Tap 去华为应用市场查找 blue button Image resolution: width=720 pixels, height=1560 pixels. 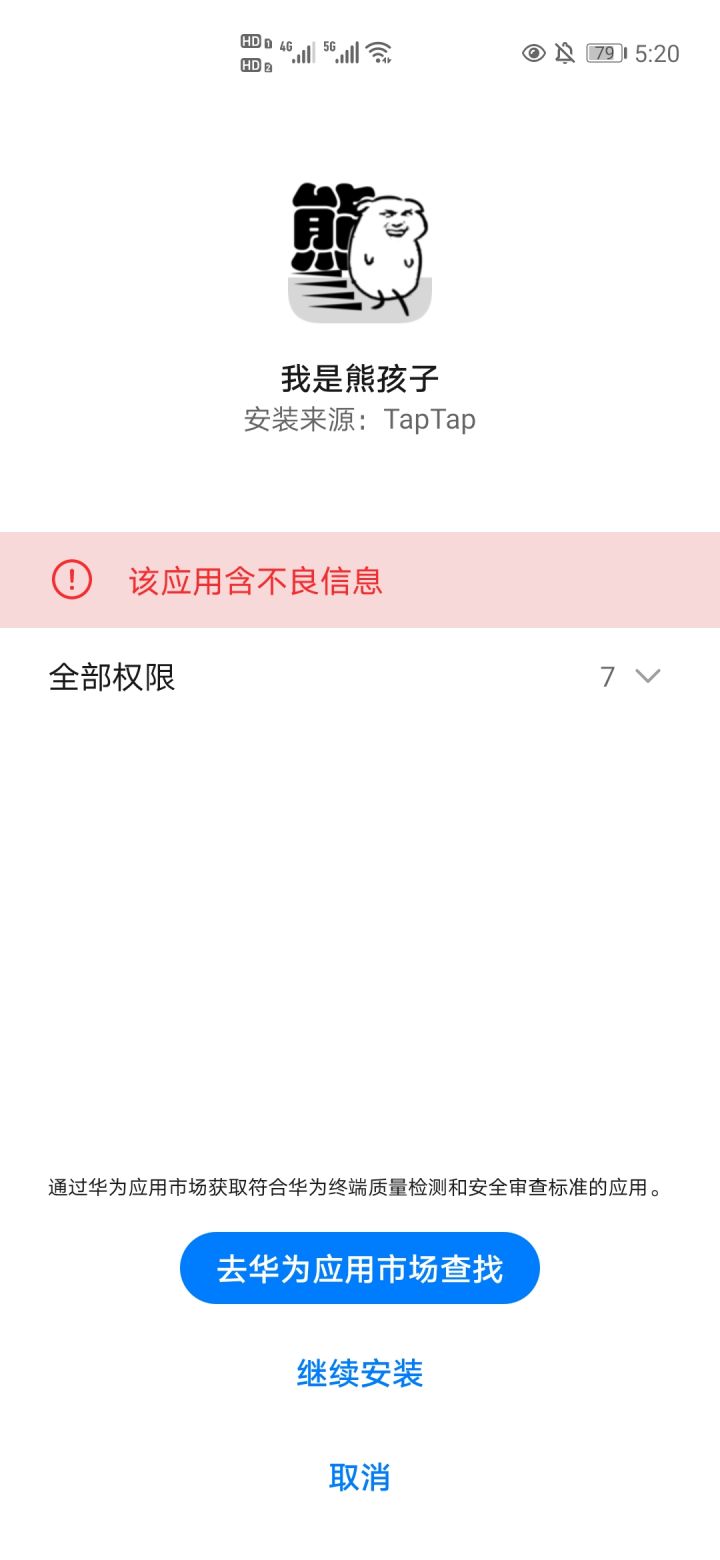(x=359, y=1267)
